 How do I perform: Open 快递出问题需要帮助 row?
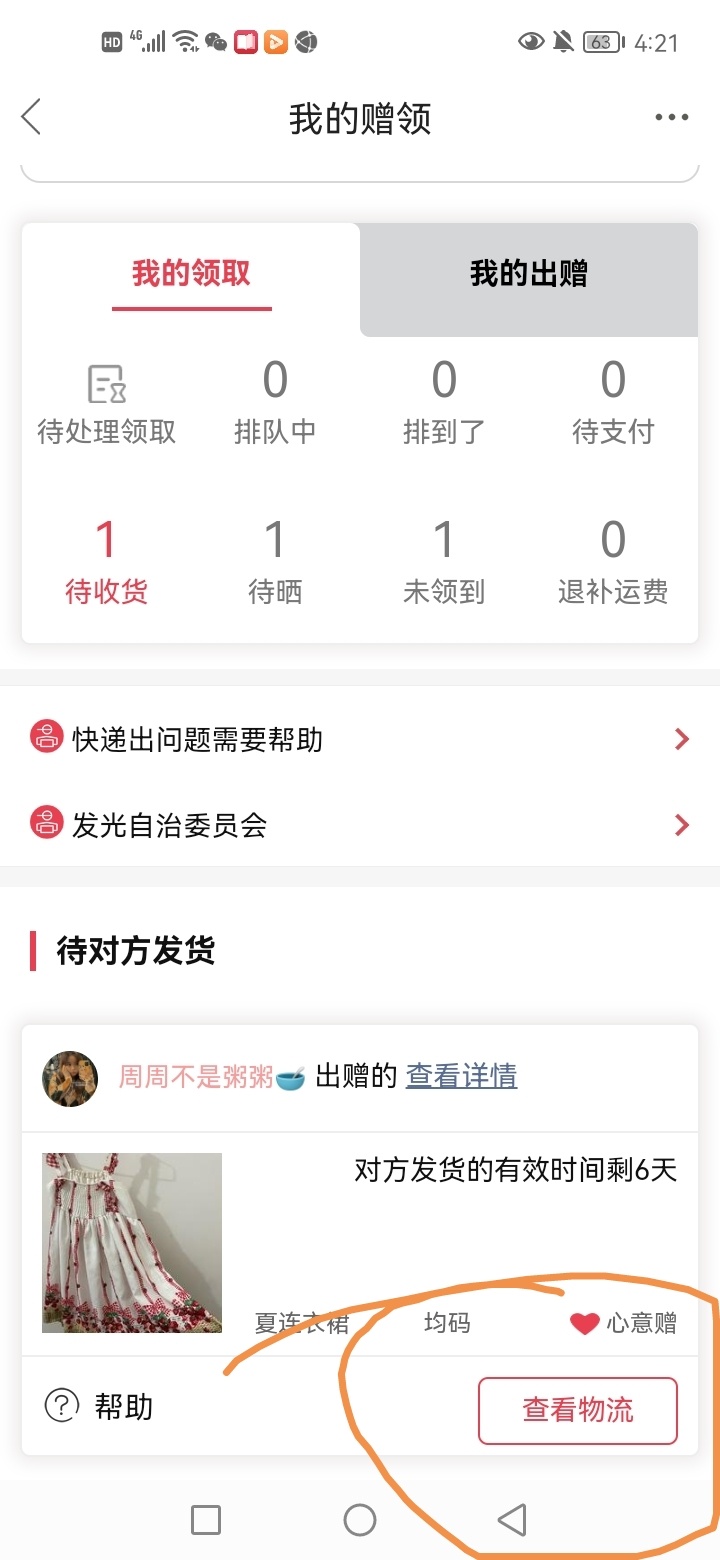tap(360, 740)
